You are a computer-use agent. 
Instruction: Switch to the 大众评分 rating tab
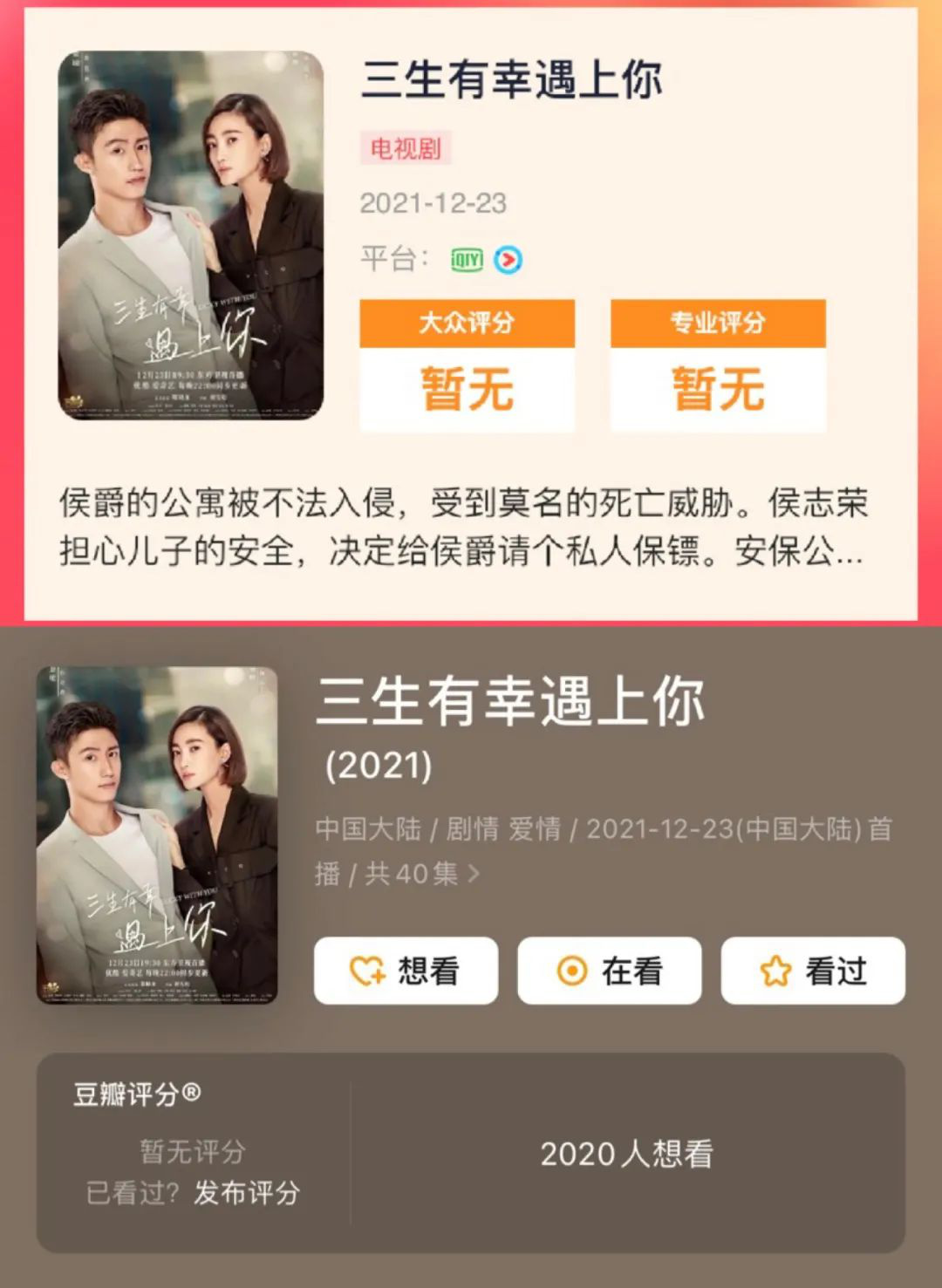click(467, 324)
